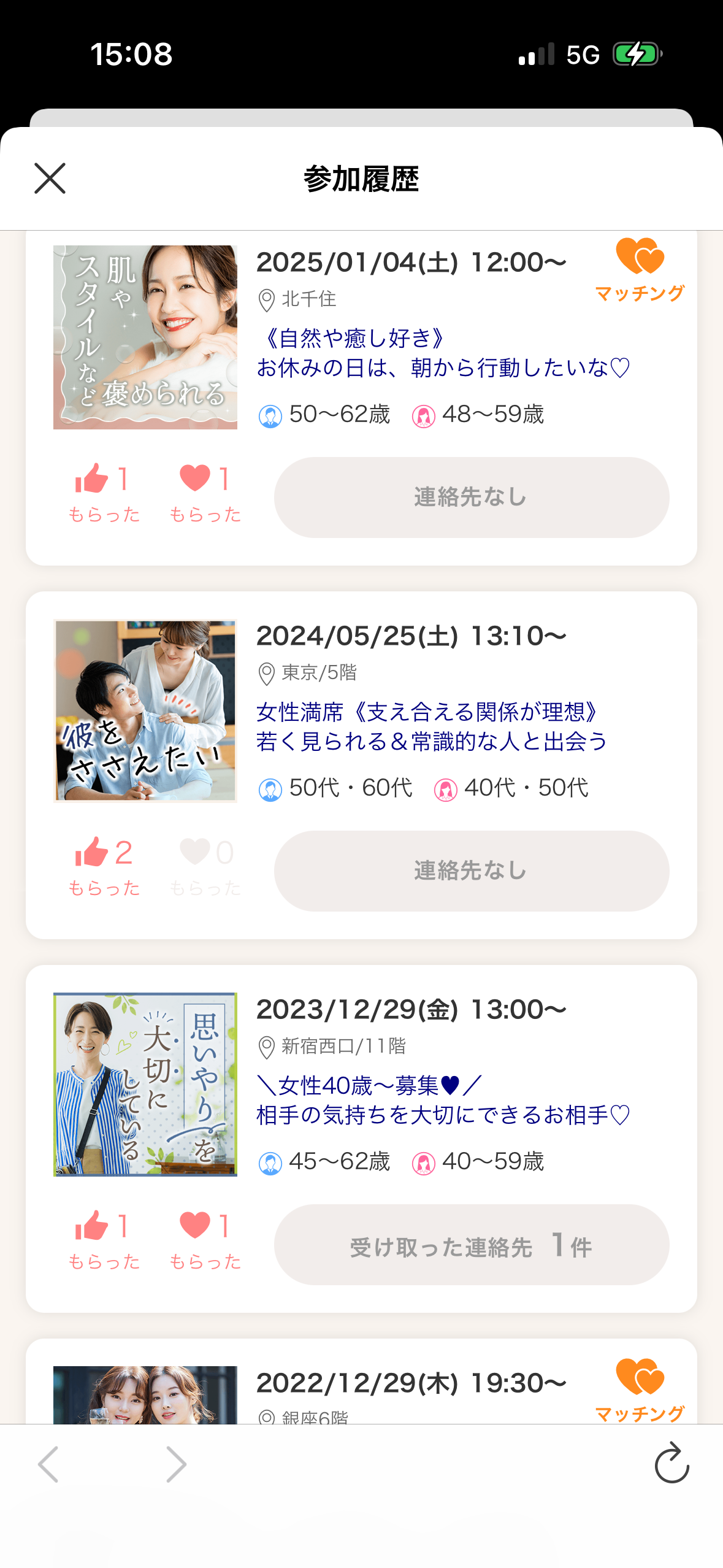723x1568 pixels.
Task: Open the 思いやりを大切にしている event image
Action: tap(145, 1084)
